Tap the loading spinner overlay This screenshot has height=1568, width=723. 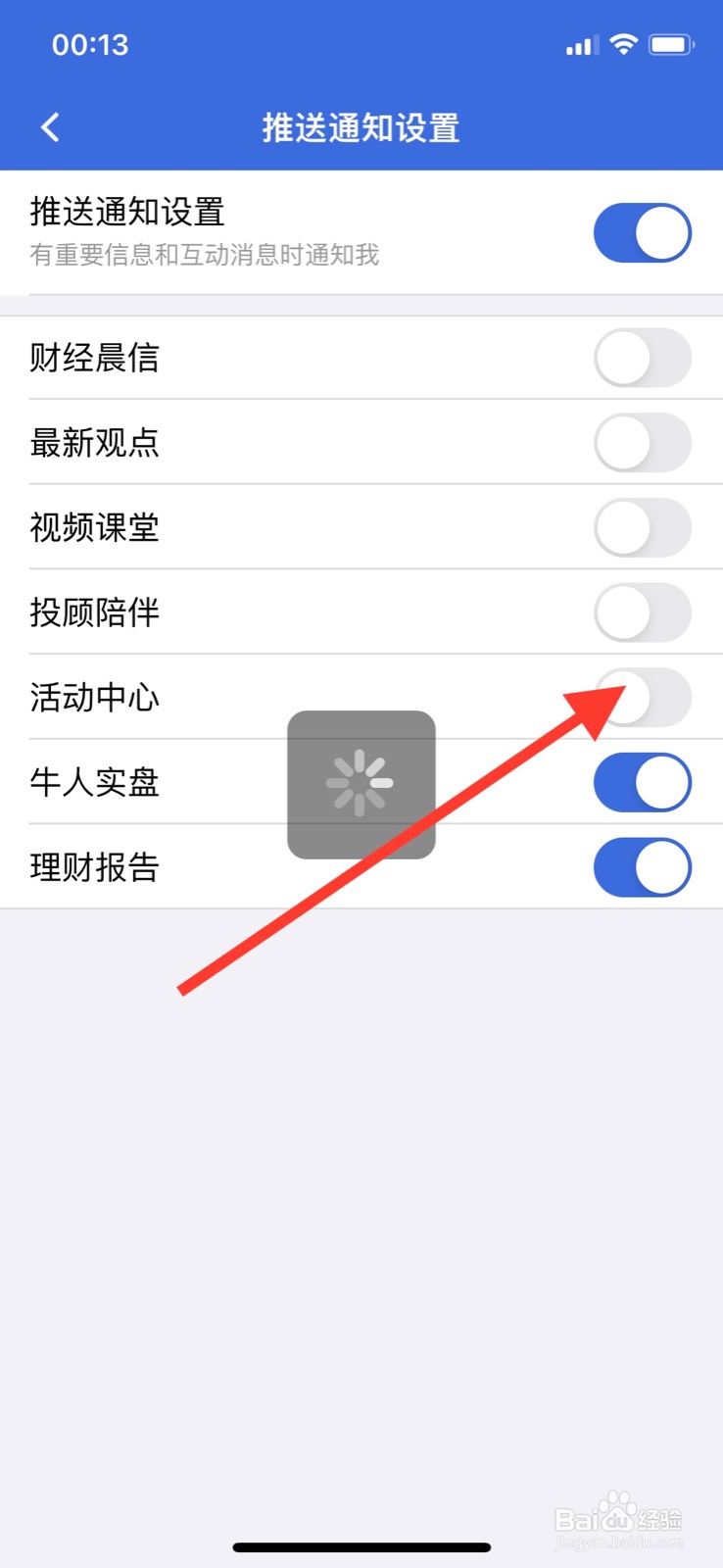[361, 785]
